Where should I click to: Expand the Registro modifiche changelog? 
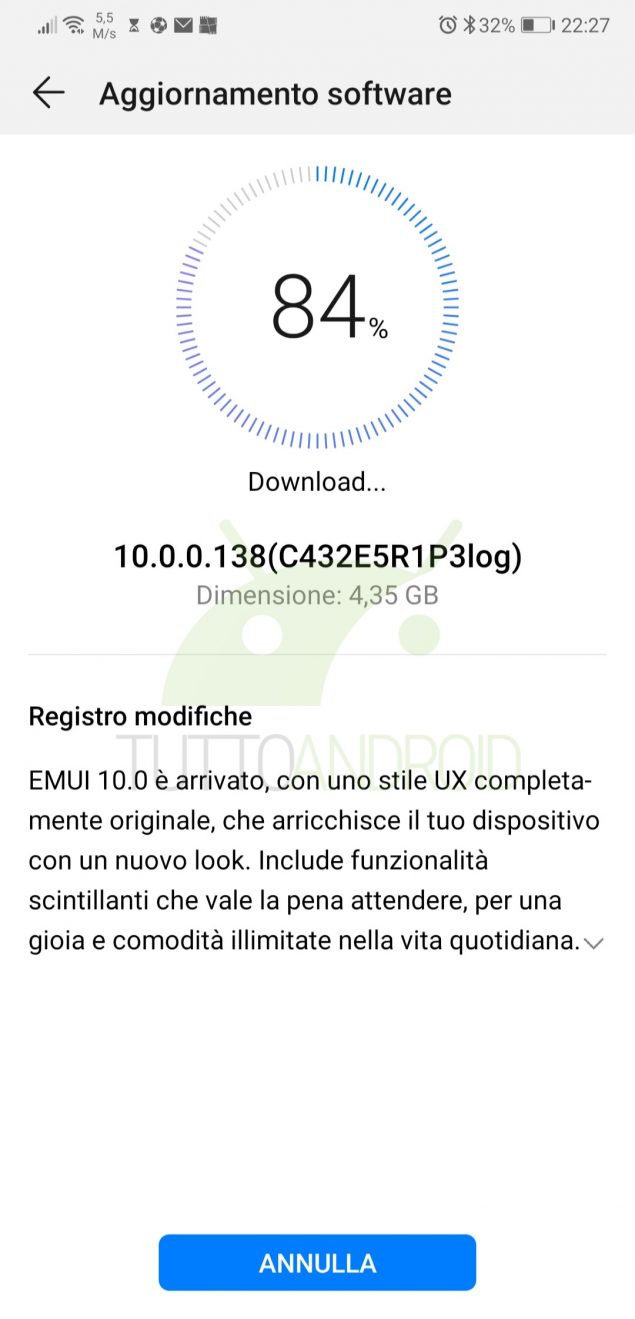[x=593, y=942]
